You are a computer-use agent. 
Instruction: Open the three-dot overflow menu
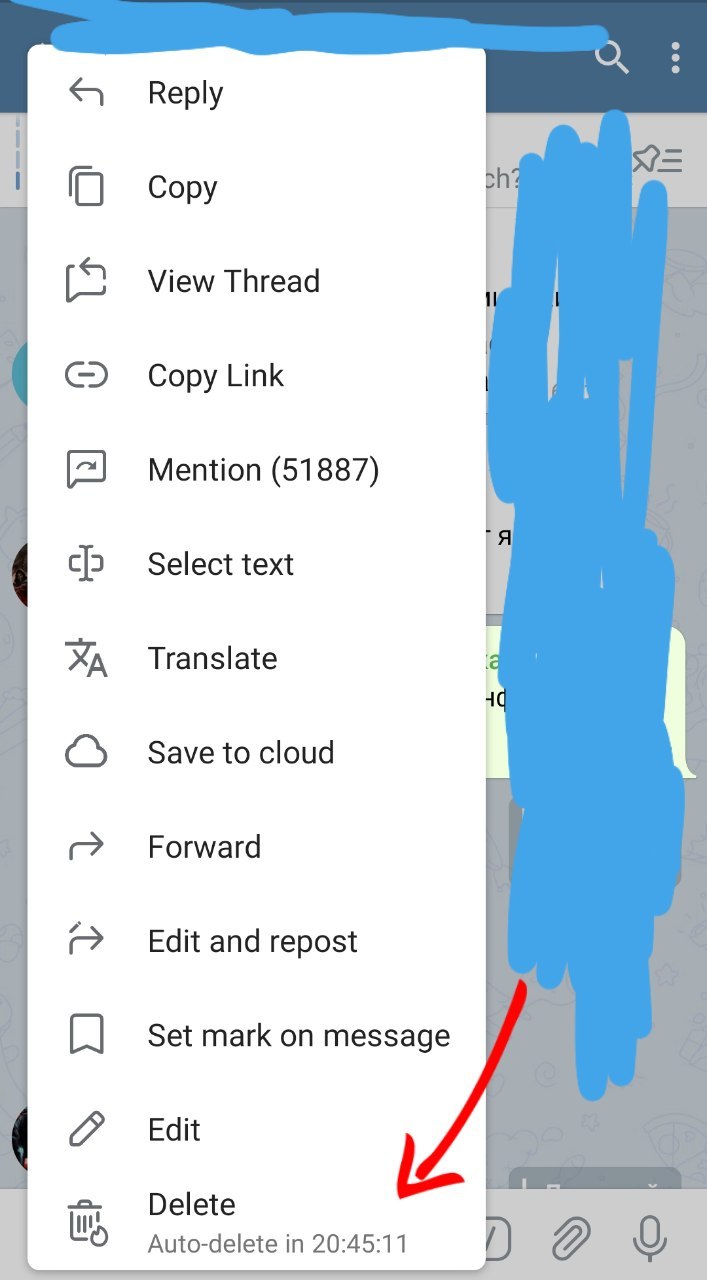[676, 57]
